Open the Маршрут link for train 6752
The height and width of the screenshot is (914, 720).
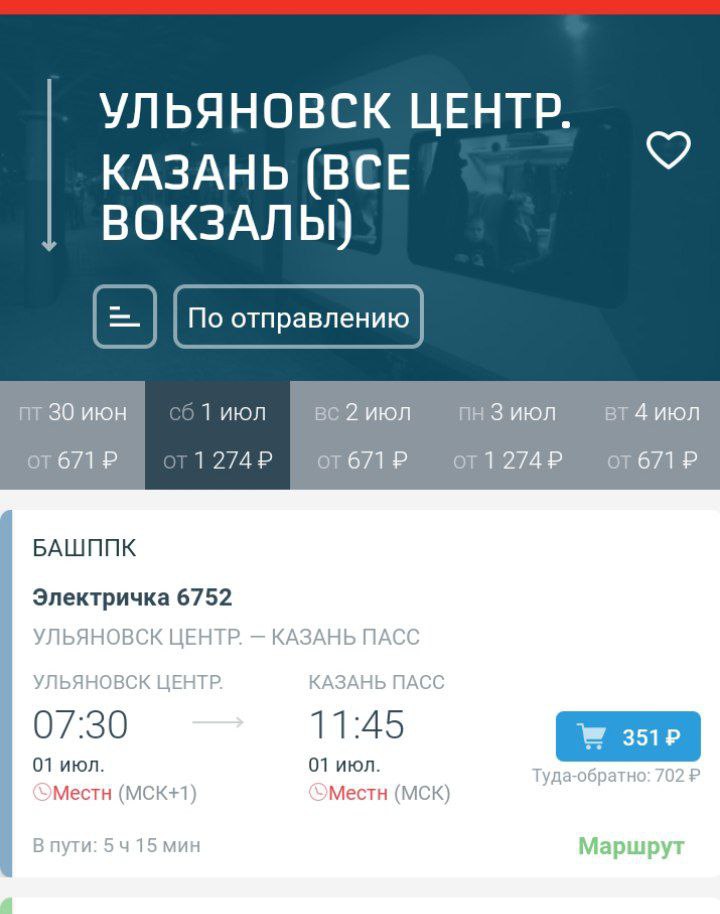coord(631,846)
